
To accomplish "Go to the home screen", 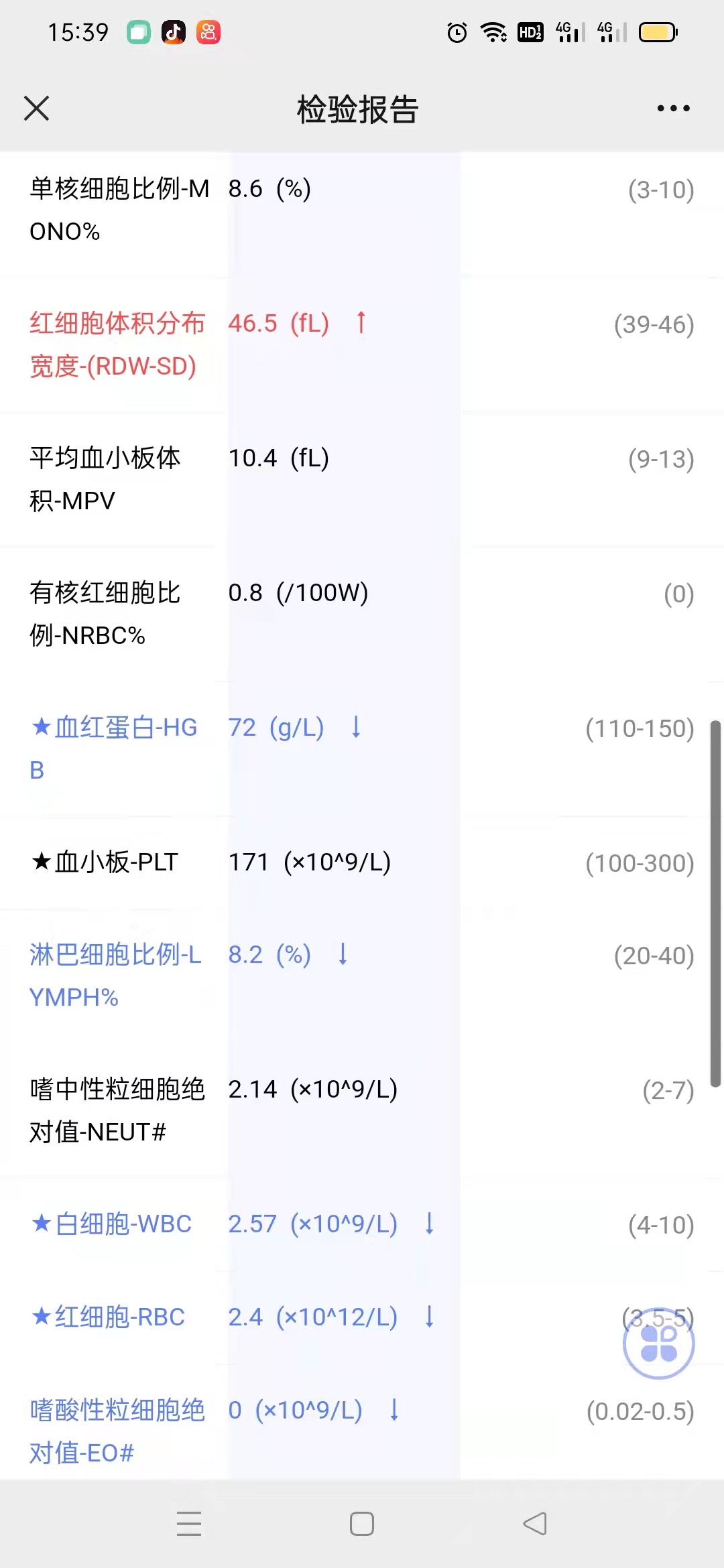I will [x=362, y=1523].
